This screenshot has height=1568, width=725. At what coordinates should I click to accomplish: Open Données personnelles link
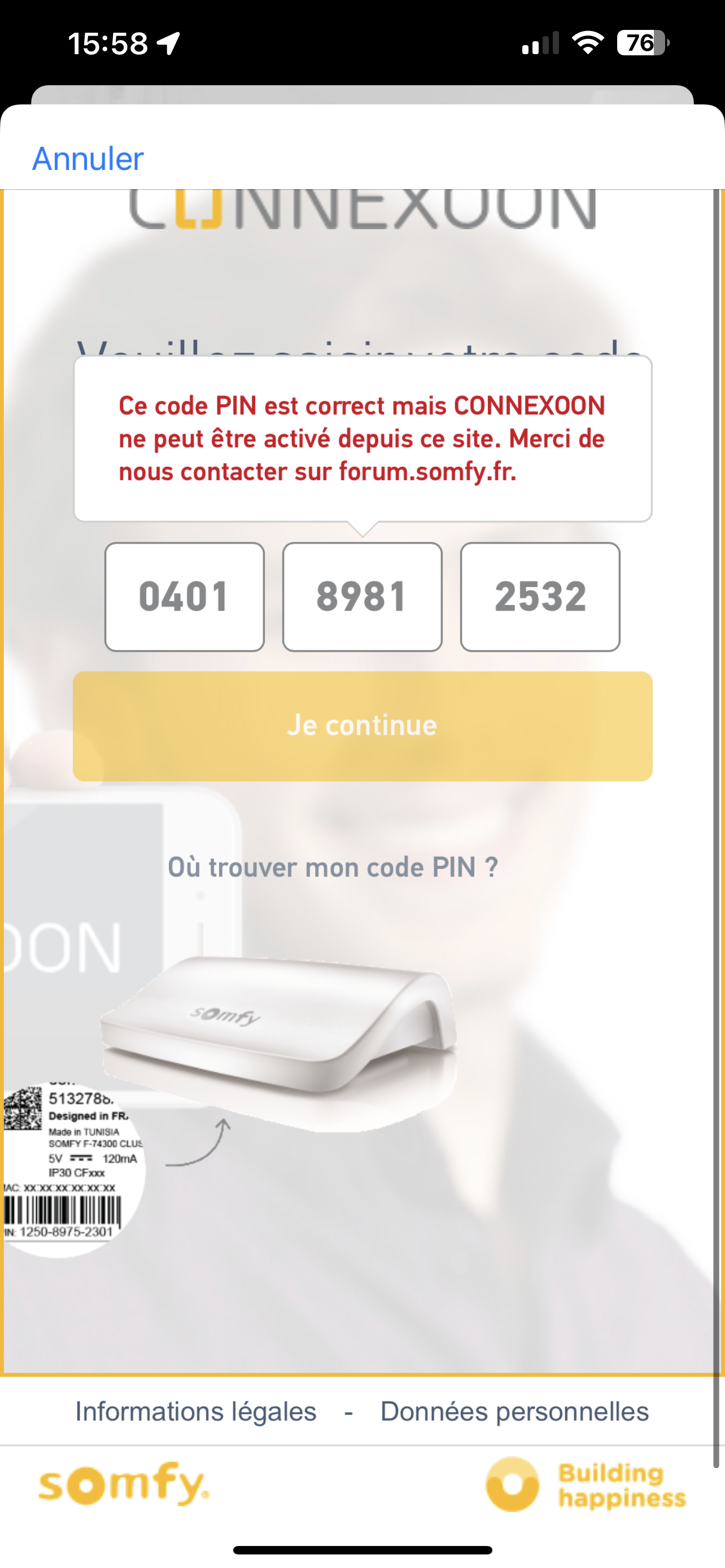(x=514, y=1411)
